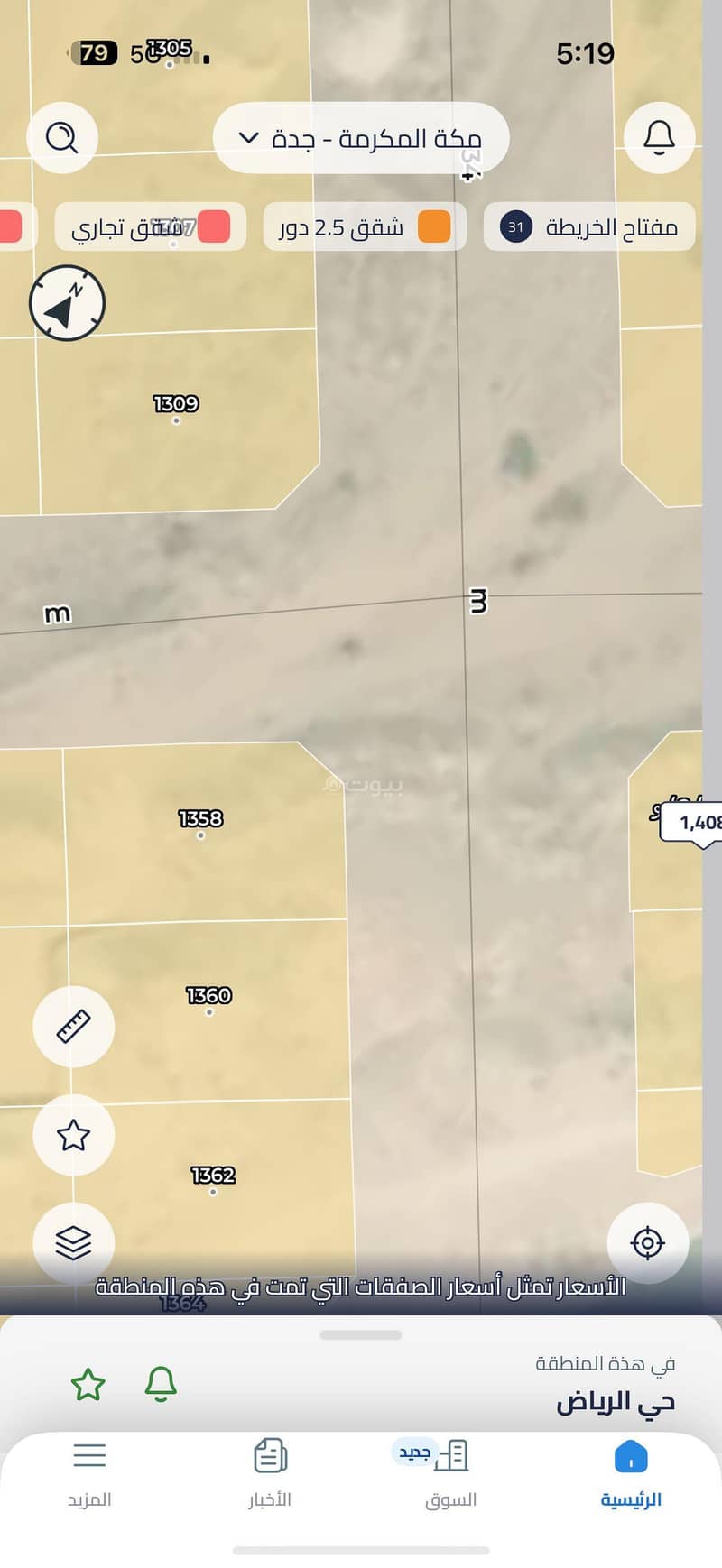722x1568 pixels.
Task: Favorite the حي الرياض area with the green star
Action: tap(88, 1384)
